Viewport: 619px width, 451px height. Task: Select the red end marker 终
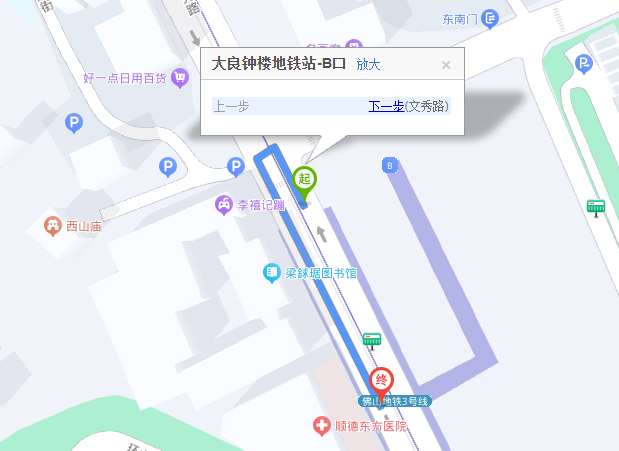[x=381, y=381]
